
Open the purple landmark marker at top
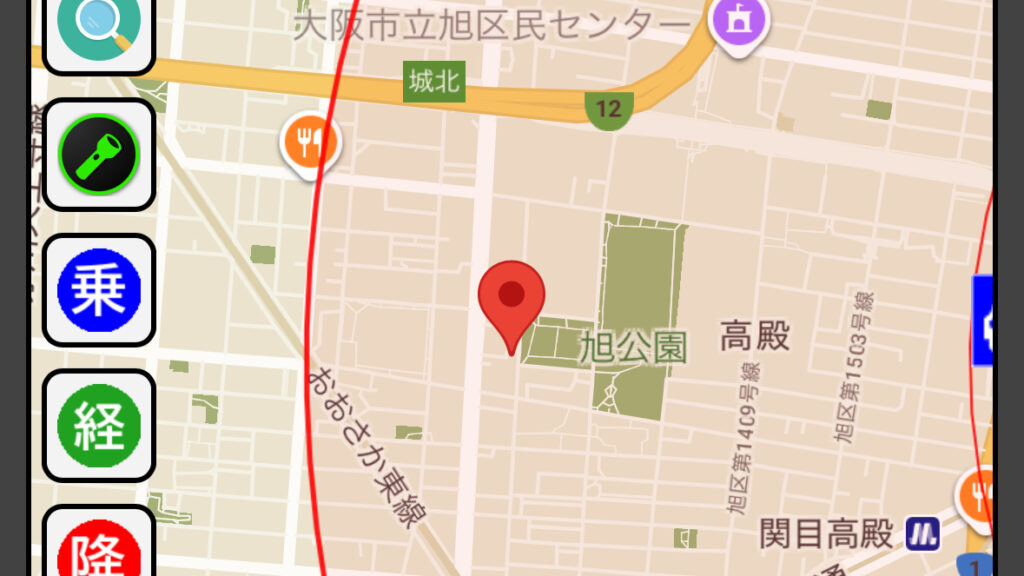[738, 20]
